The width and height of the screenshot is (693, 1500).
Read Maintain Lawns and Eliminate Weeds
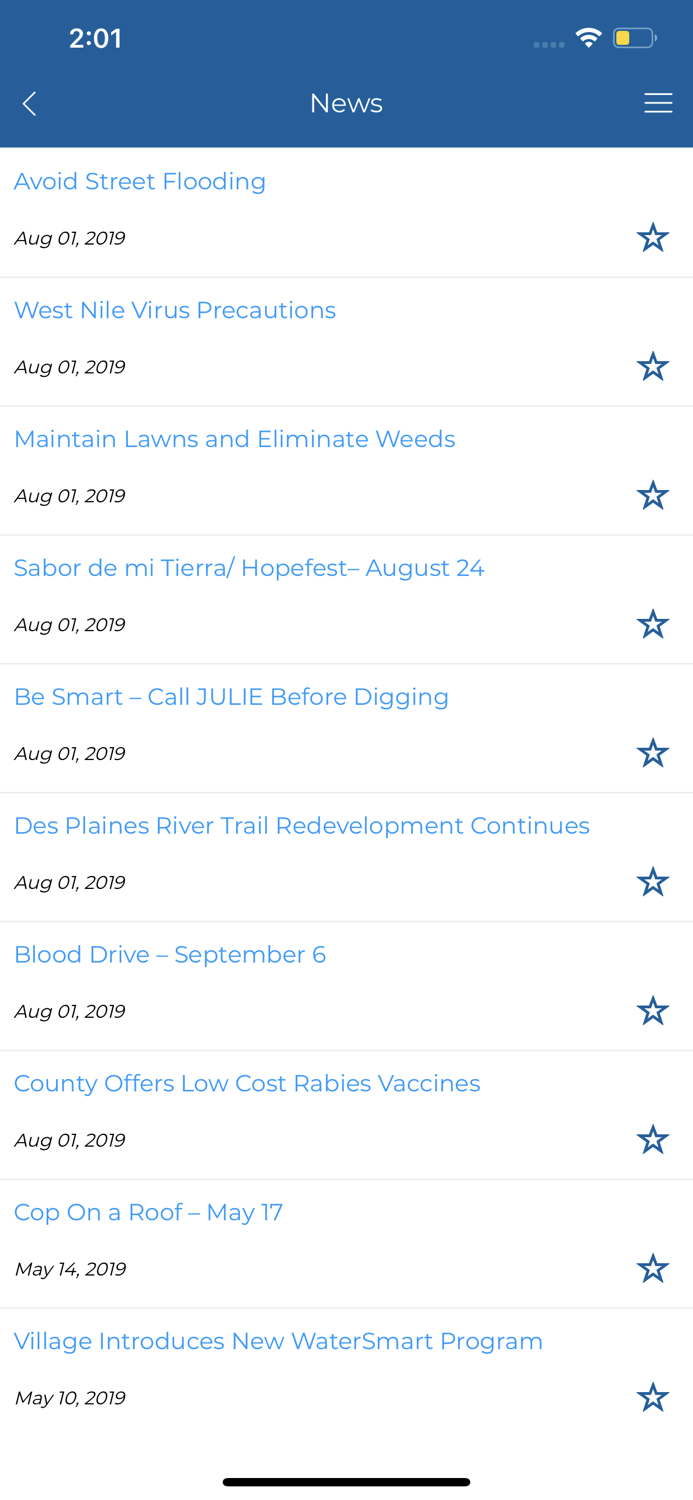tap(234, 440)
